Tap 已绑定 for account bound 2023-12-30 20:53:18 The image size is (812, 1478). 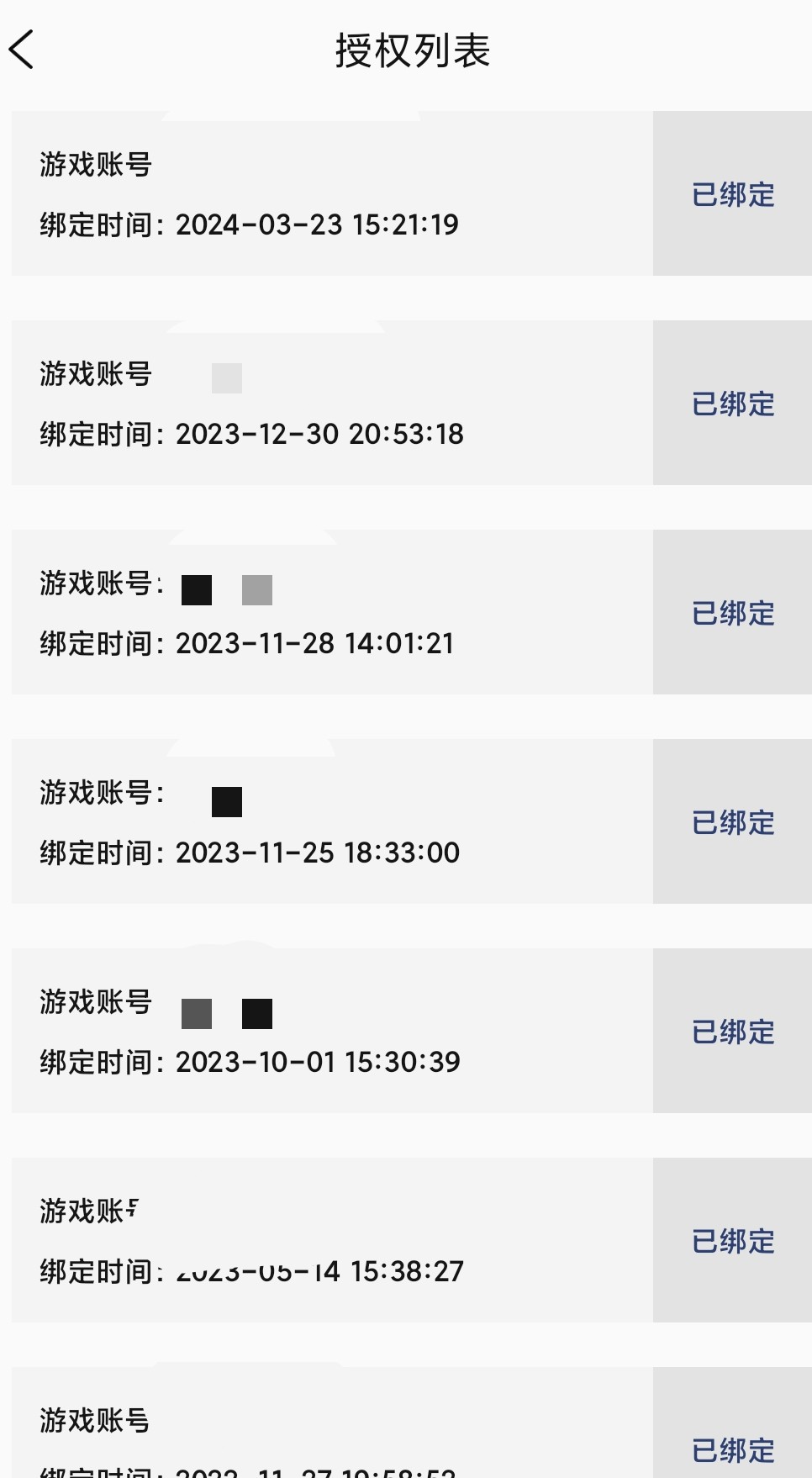[732, 403]
